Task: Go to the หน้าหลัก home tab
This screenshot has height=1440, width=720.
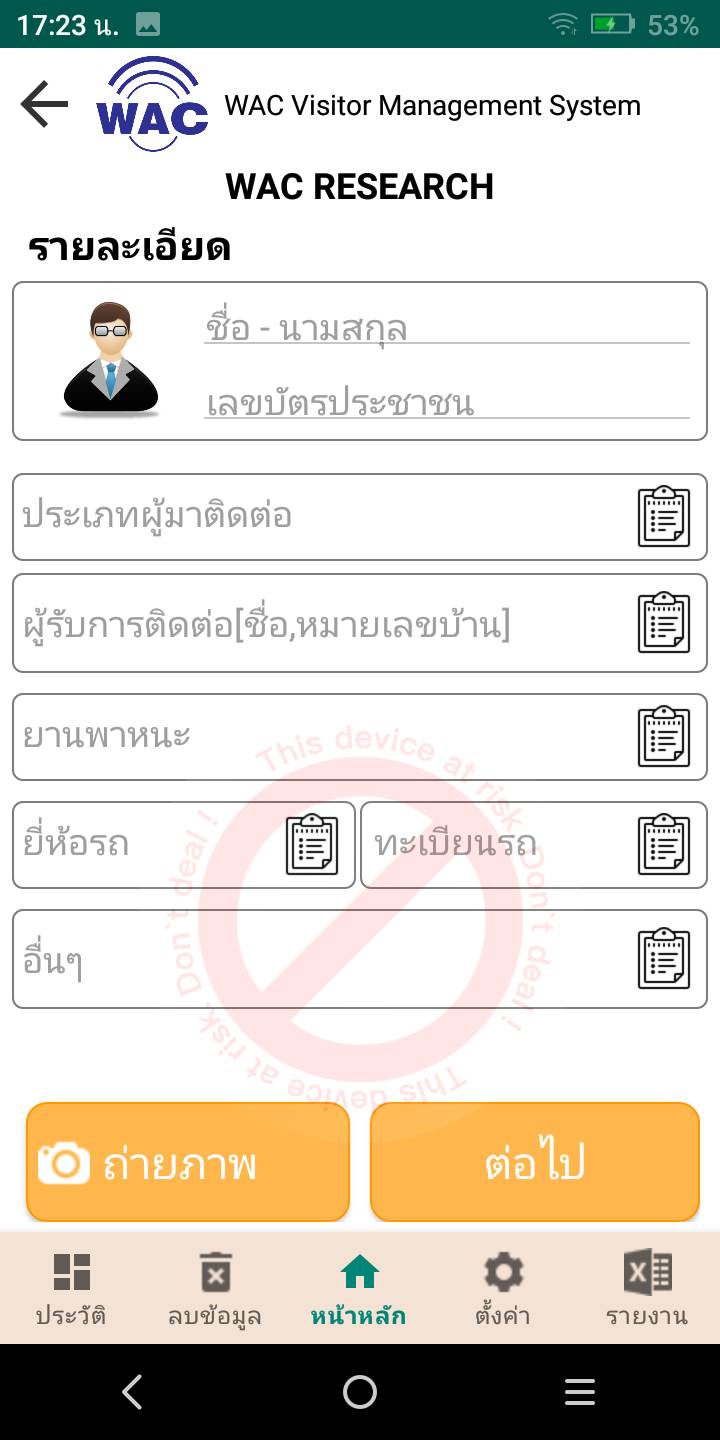Action: point(359,1289)
